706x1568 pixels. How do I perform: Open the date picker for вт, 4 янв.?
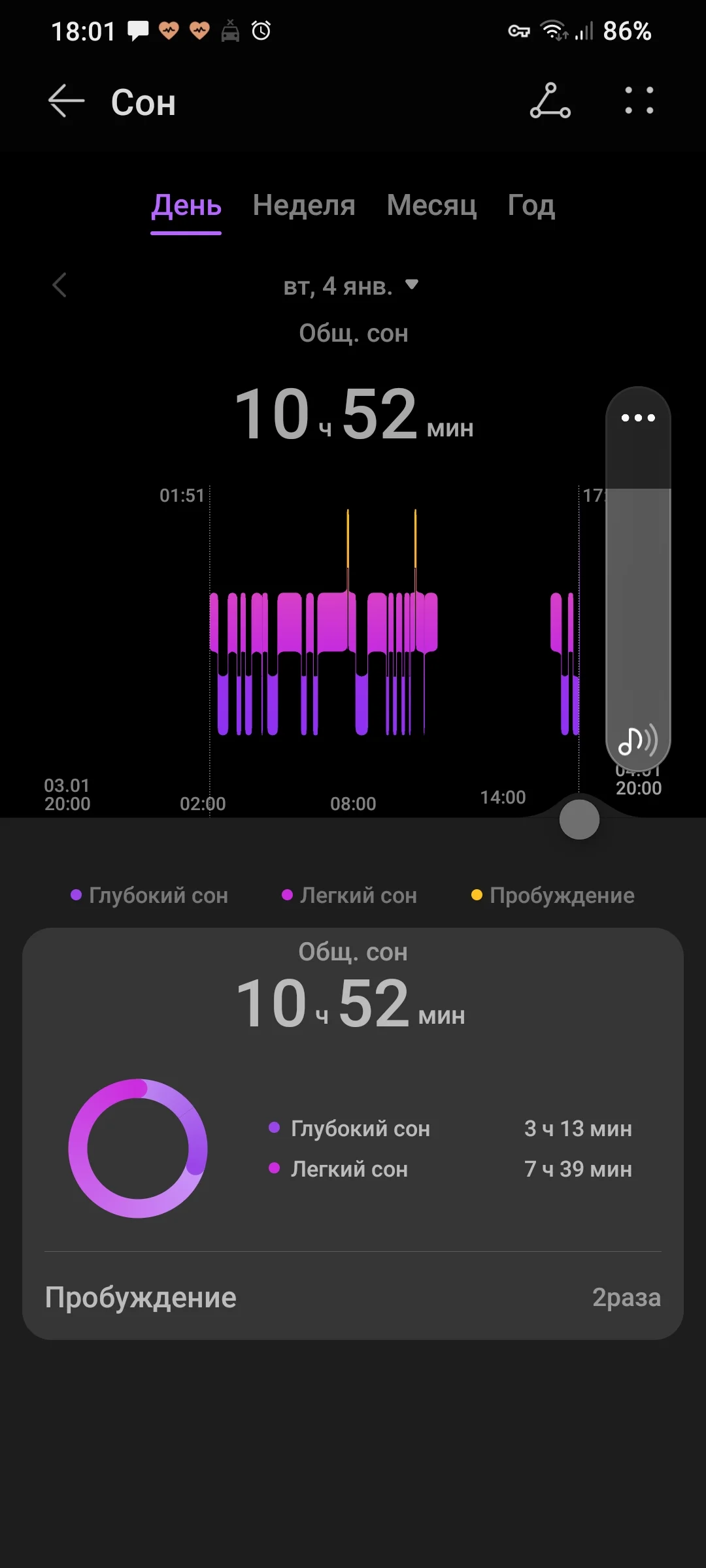(353, 286)
